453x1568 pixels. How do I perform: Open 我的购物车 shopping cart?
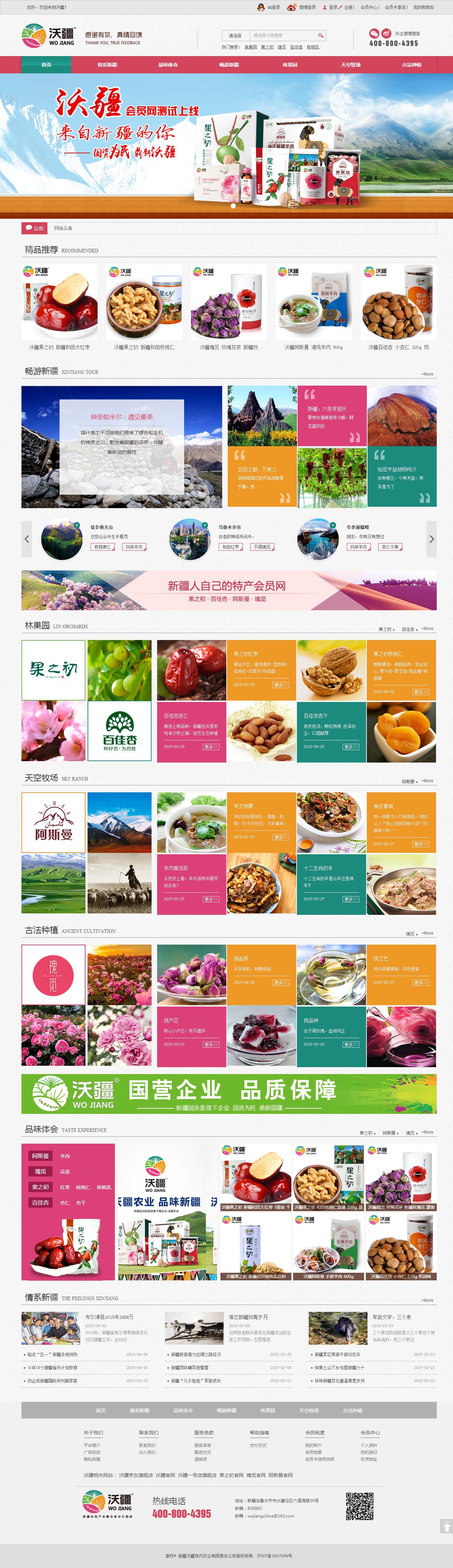[424, 7]
